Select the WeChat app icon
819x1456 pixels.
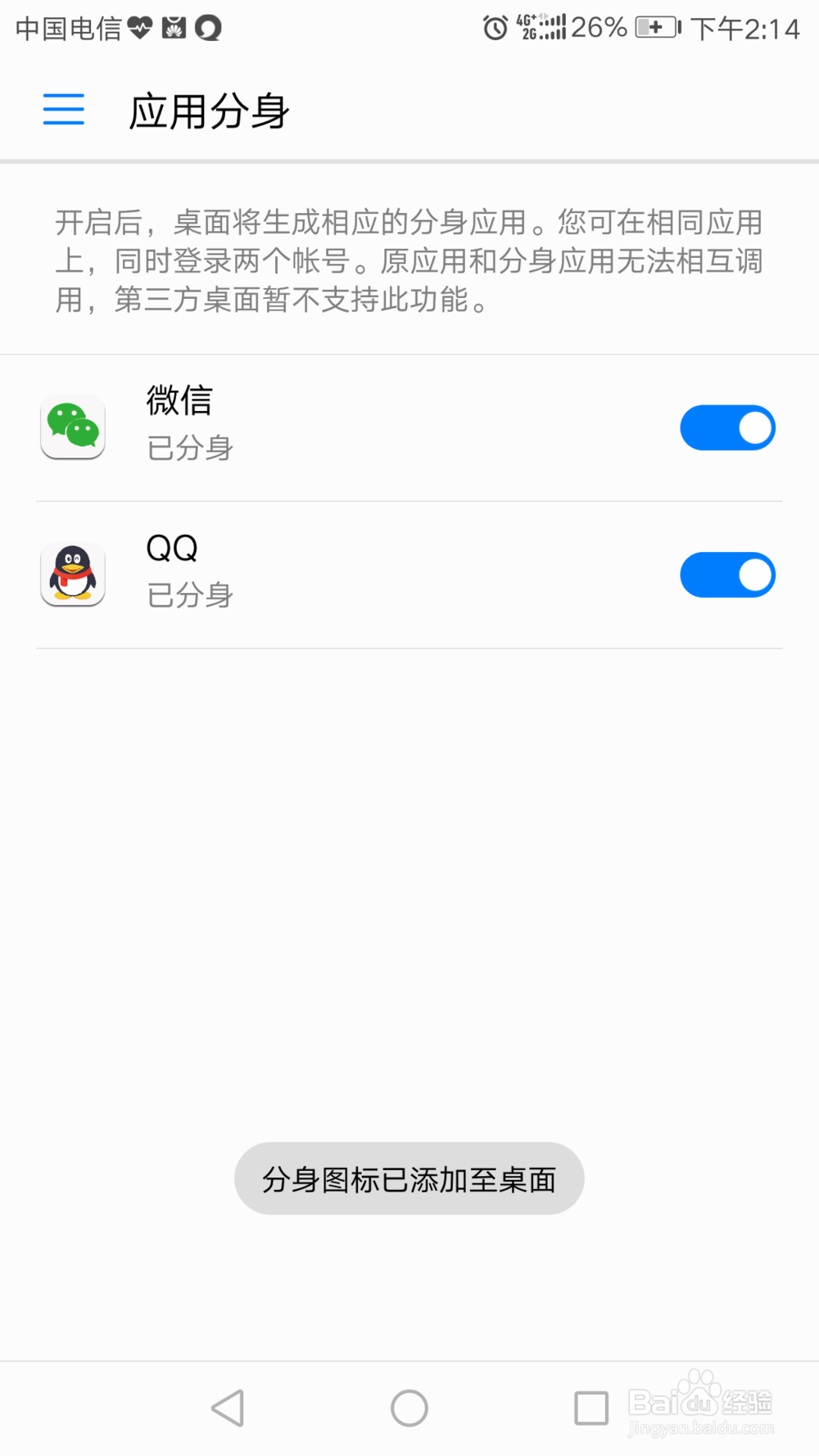point(72,427)
